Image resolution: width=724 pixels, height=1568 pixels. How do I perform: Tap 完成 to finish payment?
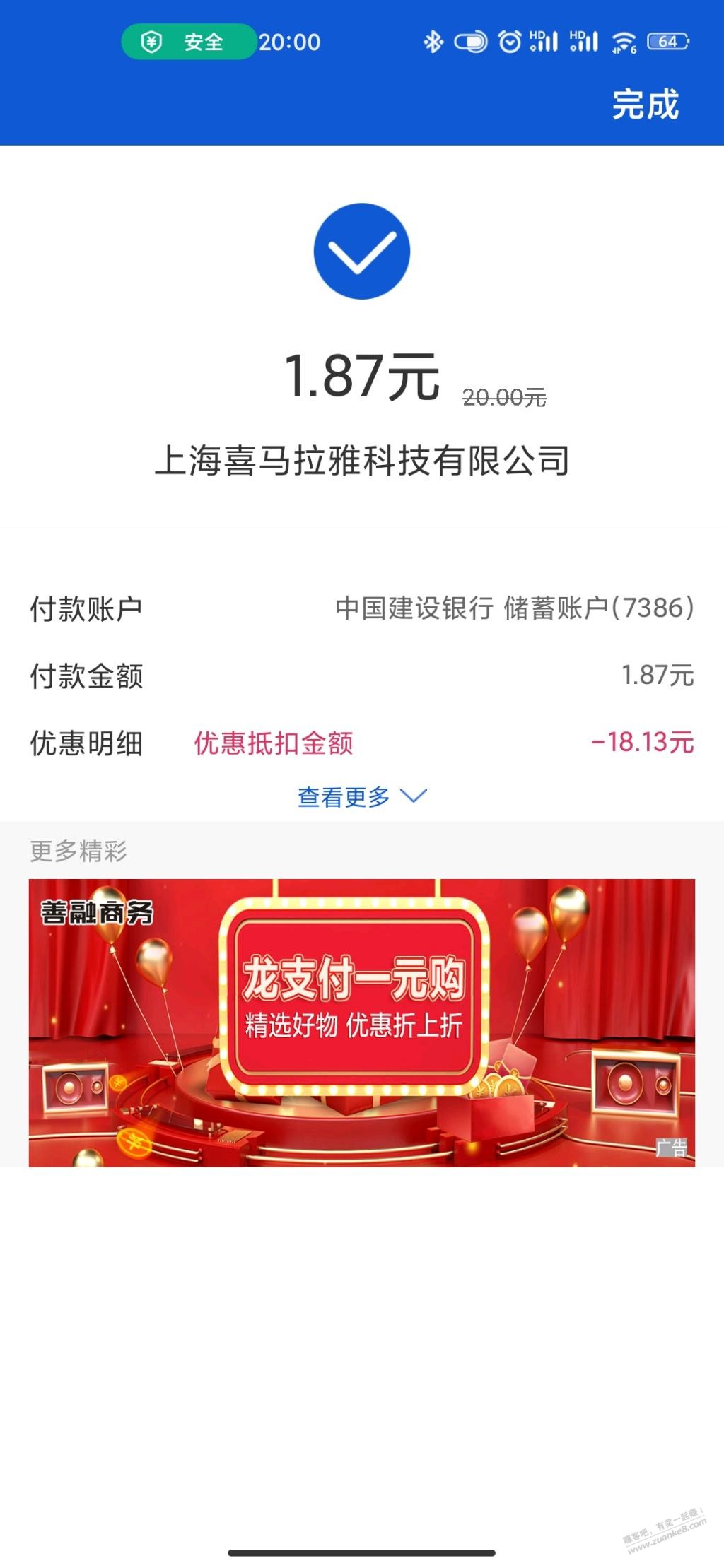(x=645, y=105)
